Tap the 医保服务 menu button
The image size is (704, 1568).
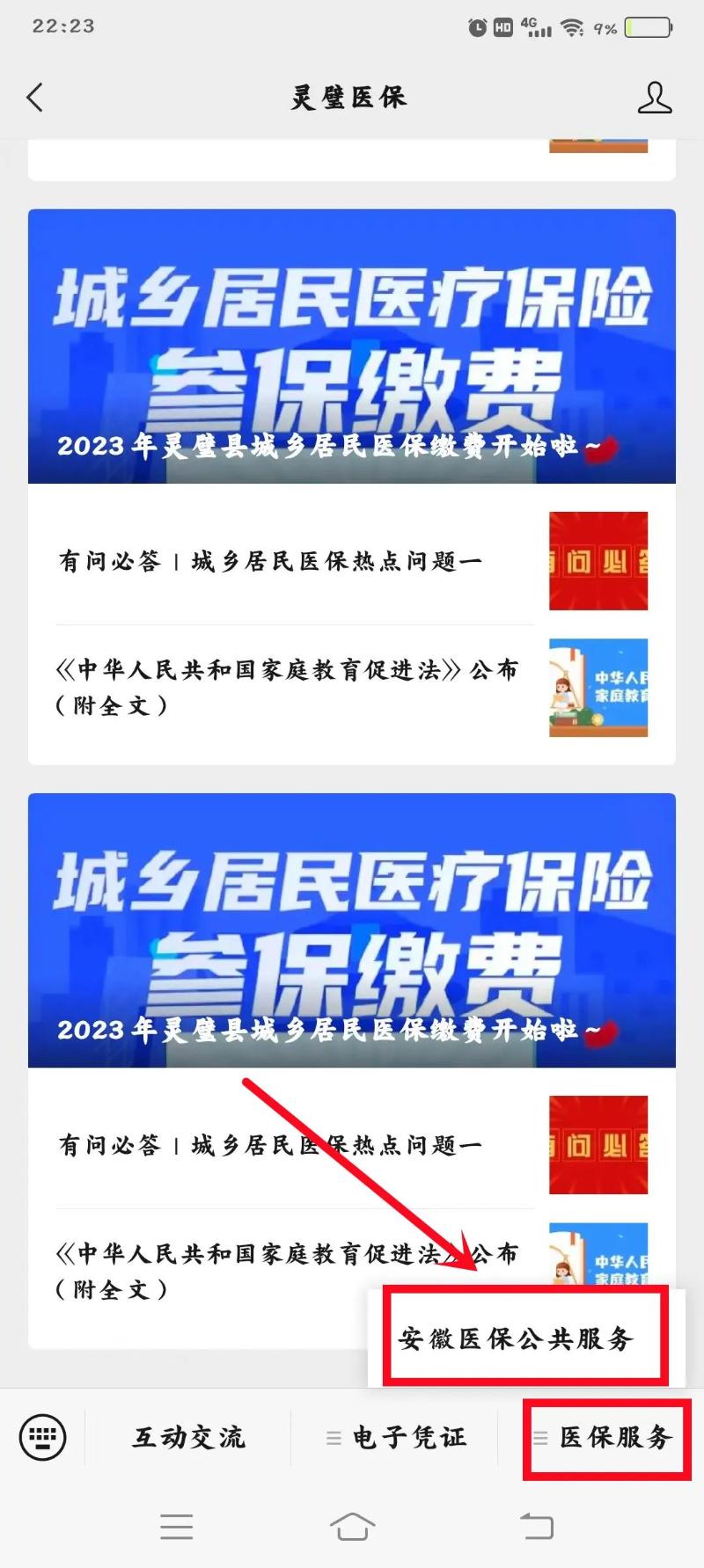[605, 1437]
